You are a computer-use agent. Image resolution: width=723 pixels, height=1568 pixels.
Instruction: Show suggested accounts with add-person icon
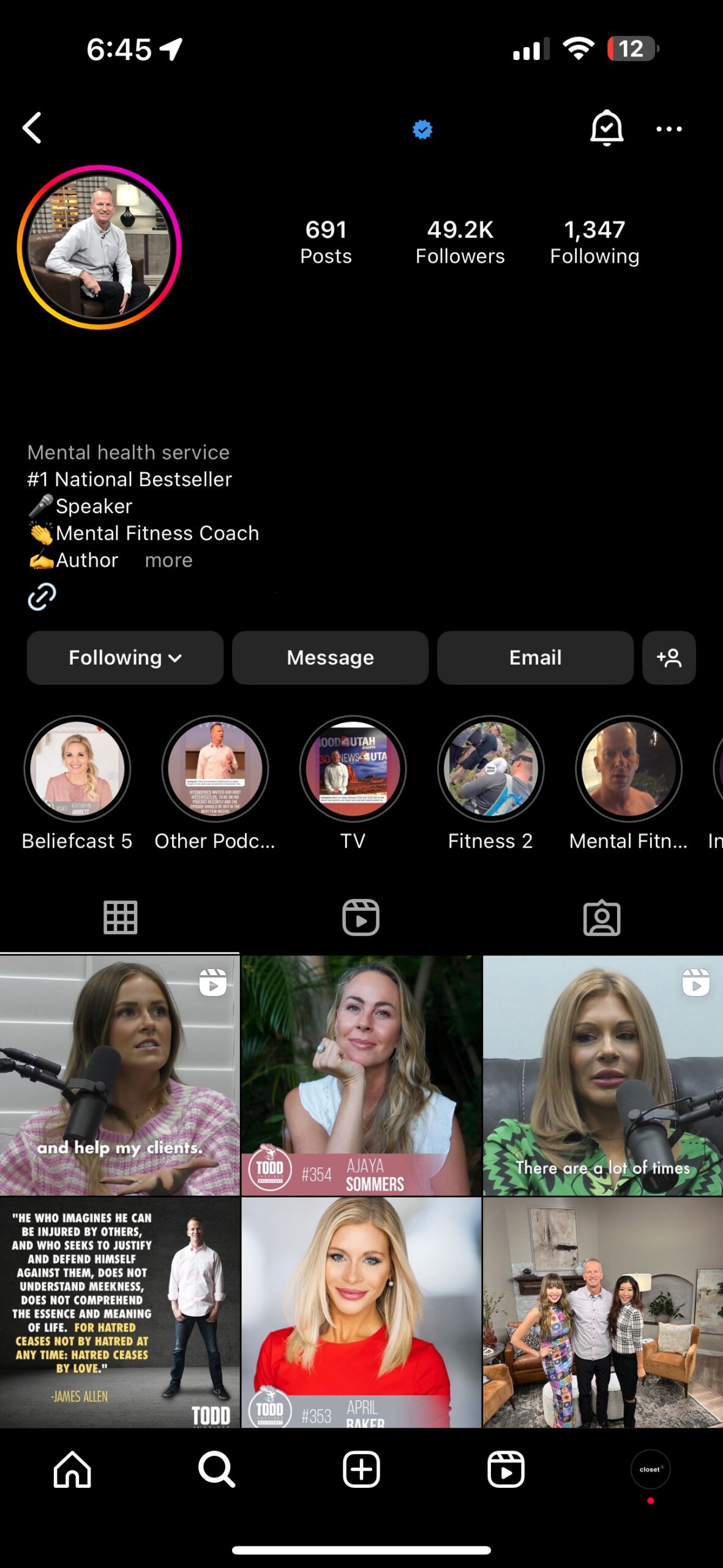[x=669, y=658]
